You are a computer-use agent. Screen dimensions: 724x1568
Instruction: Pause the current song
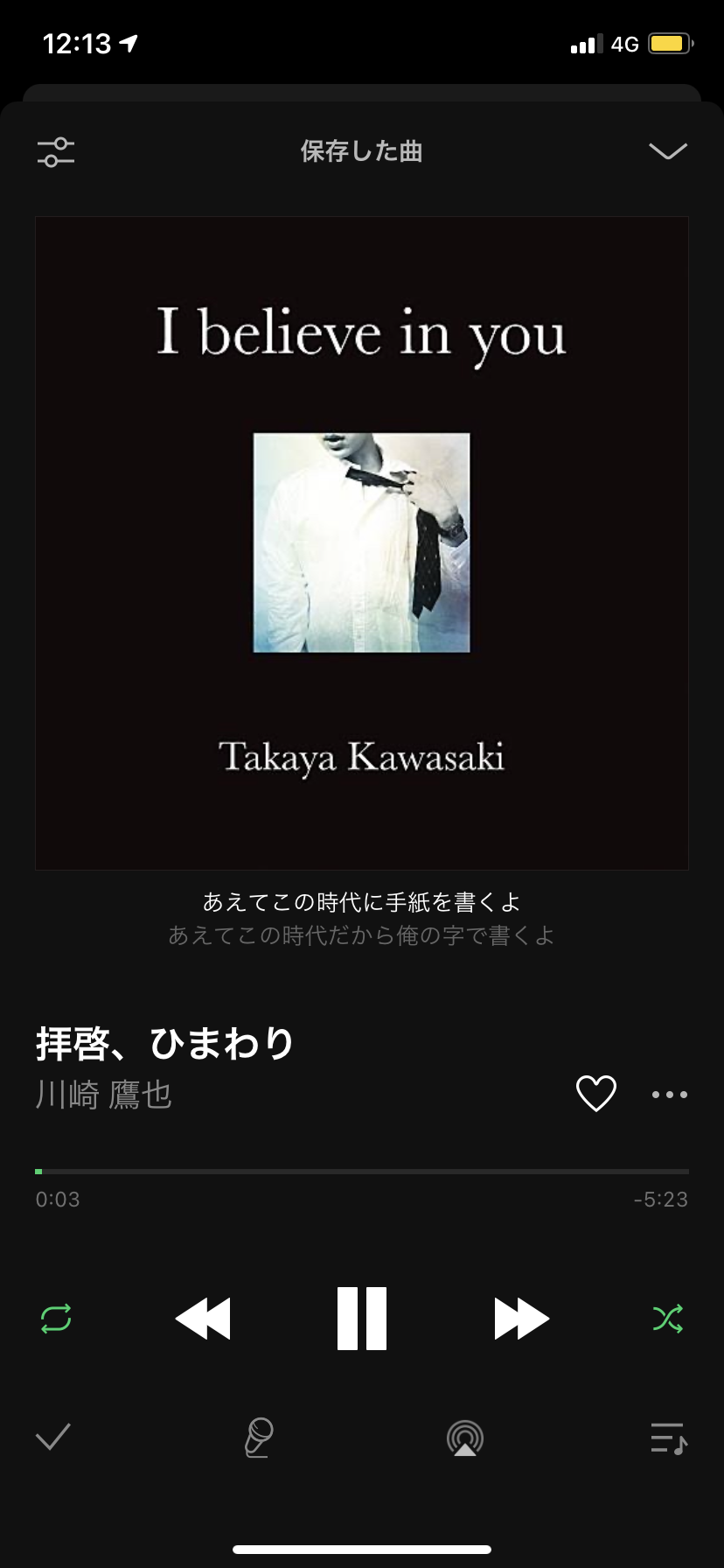click(x=362, y=1318)
